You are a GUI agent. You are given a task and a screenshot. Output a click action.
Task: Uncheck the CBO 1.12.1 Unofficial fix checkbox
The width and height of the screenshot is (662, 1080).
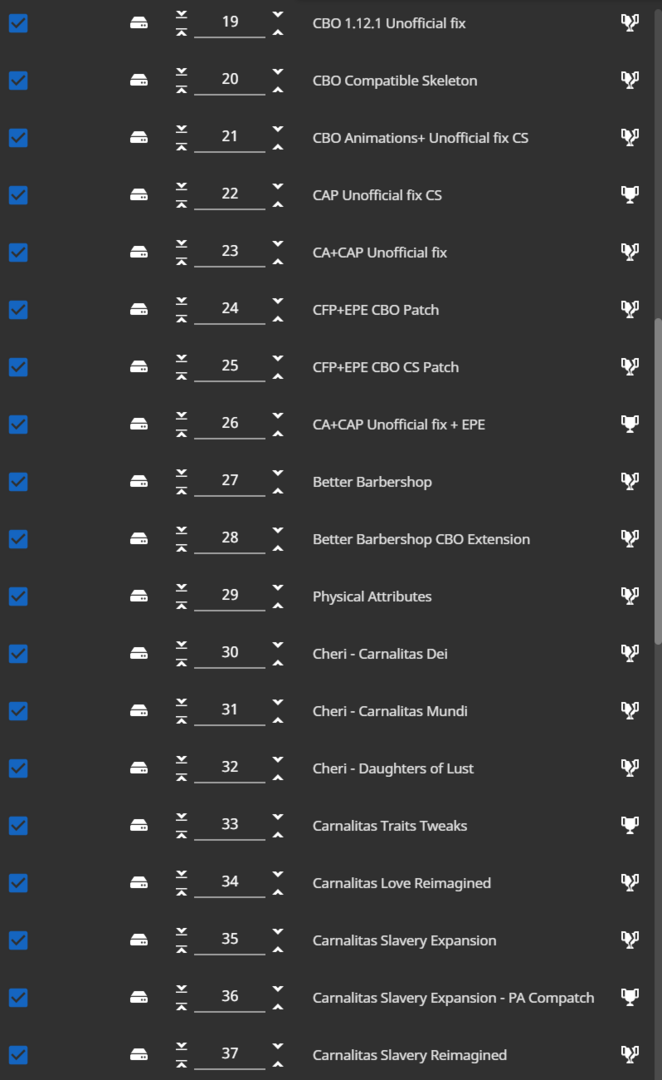click(x=19, y=23)
